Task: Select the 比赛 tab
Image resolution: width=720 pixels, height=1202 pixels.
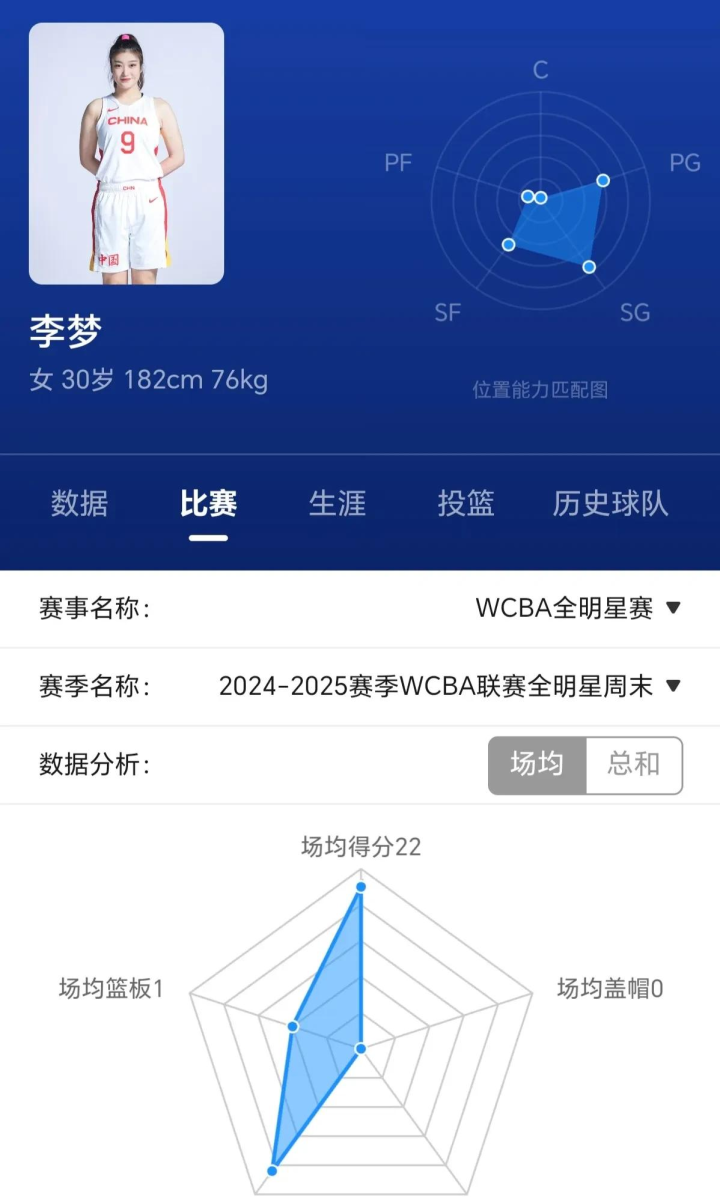Action: pos(208,503)
